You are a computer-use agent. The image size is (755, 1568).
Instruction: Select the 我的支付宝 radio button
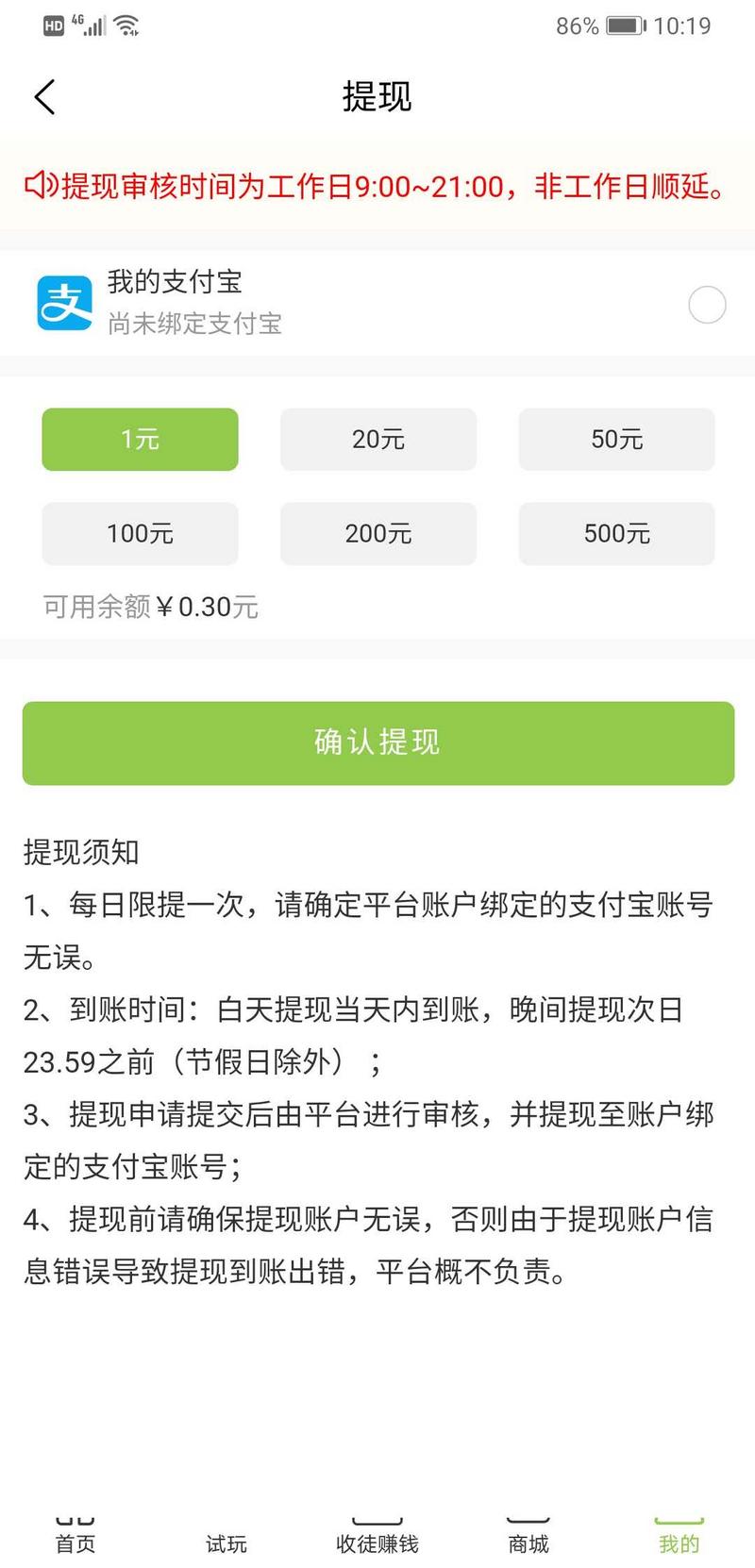coord(707,305)
